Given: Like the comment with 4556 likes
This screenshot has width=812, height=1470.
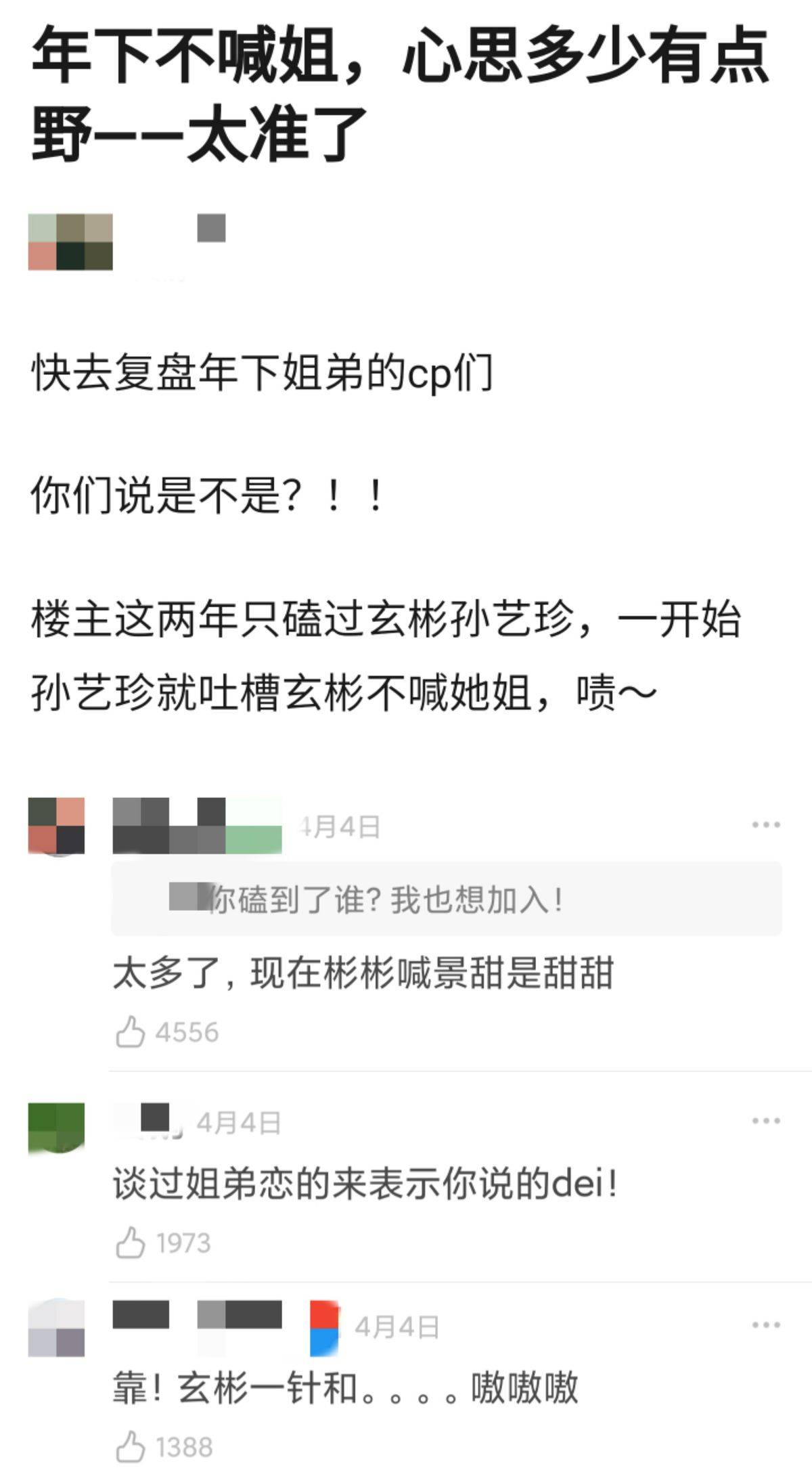Looking at the screenshot, I should click(130, 1032).
